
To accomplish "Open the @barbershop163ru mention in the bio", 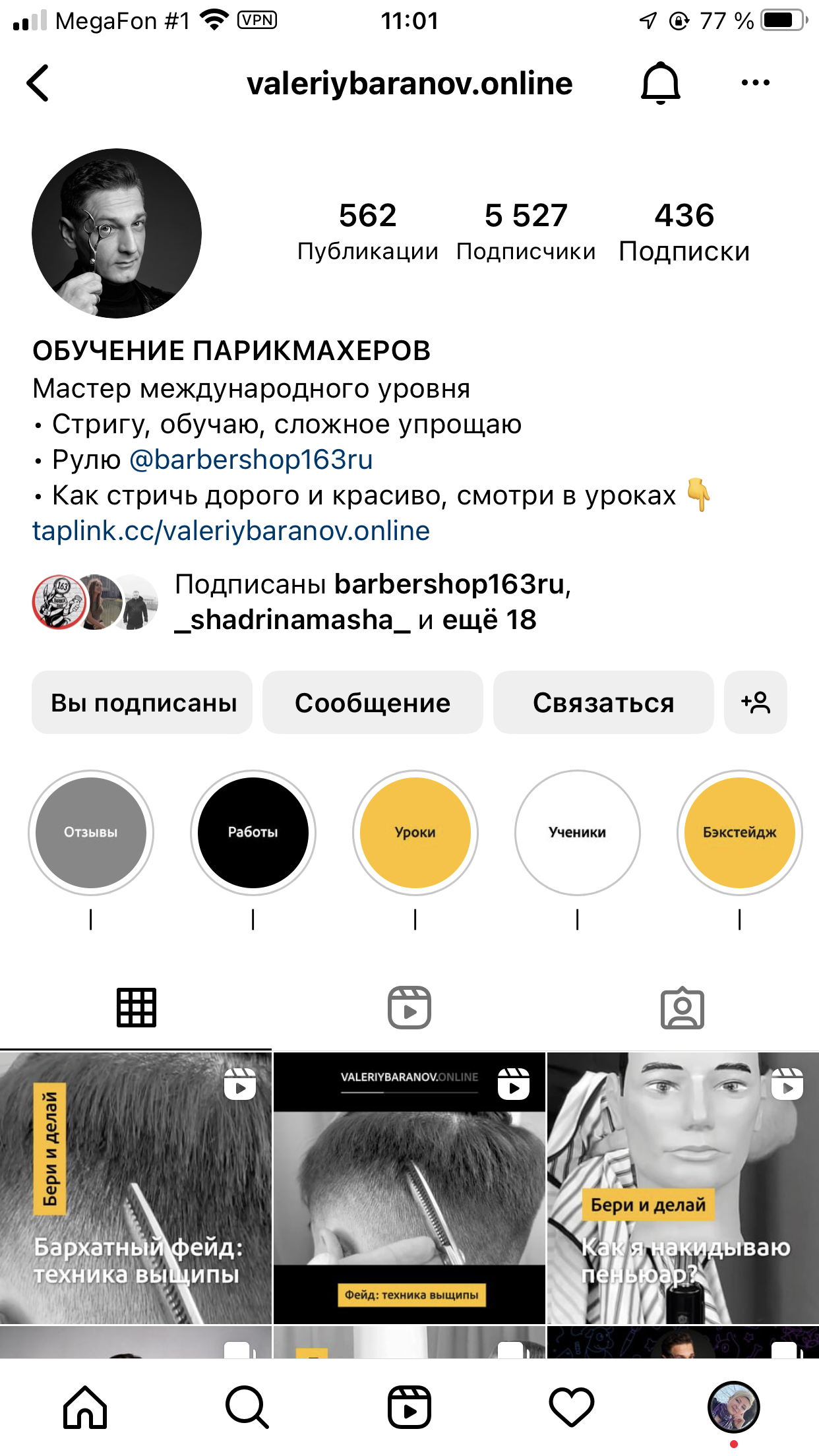I will [x=251, y=460].
